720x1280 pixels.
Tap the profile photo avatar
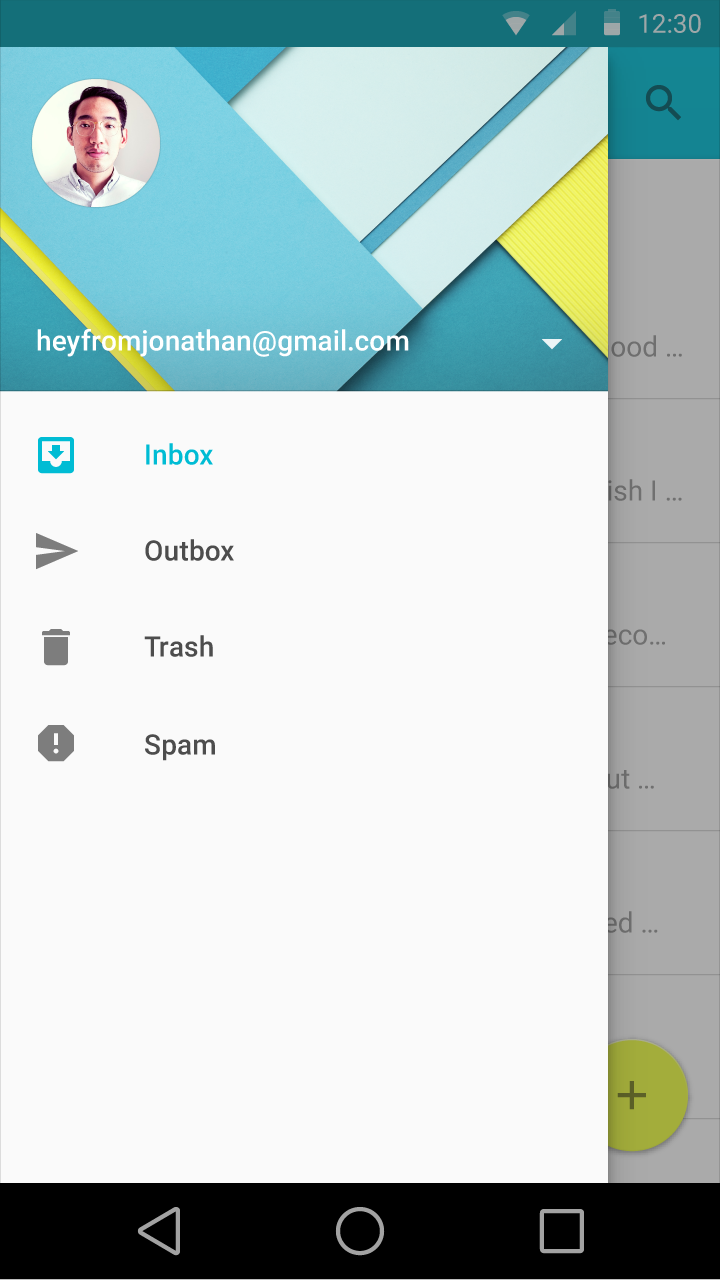click(96, 144)
